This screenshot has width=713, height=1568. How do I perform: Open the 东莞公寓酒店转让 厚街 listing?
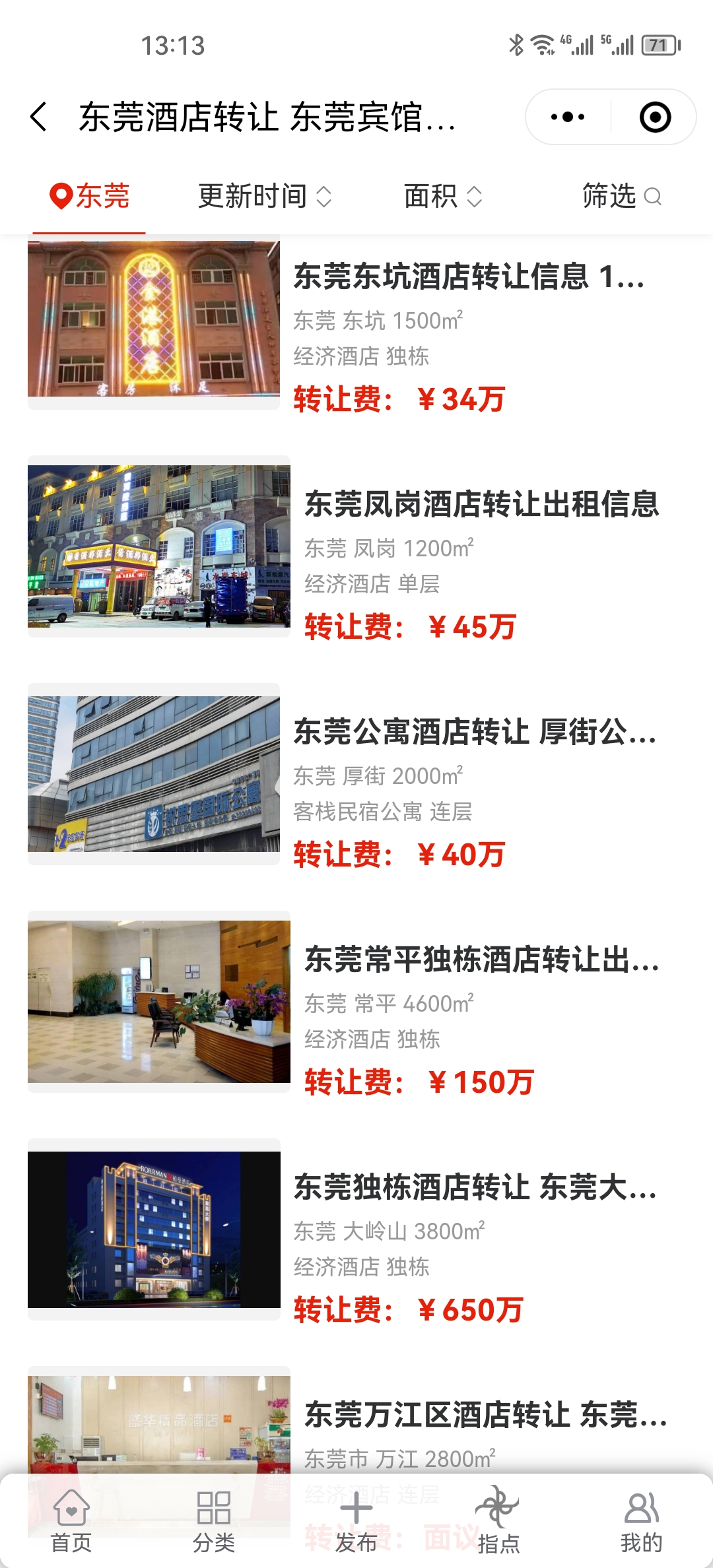point(475,731)
